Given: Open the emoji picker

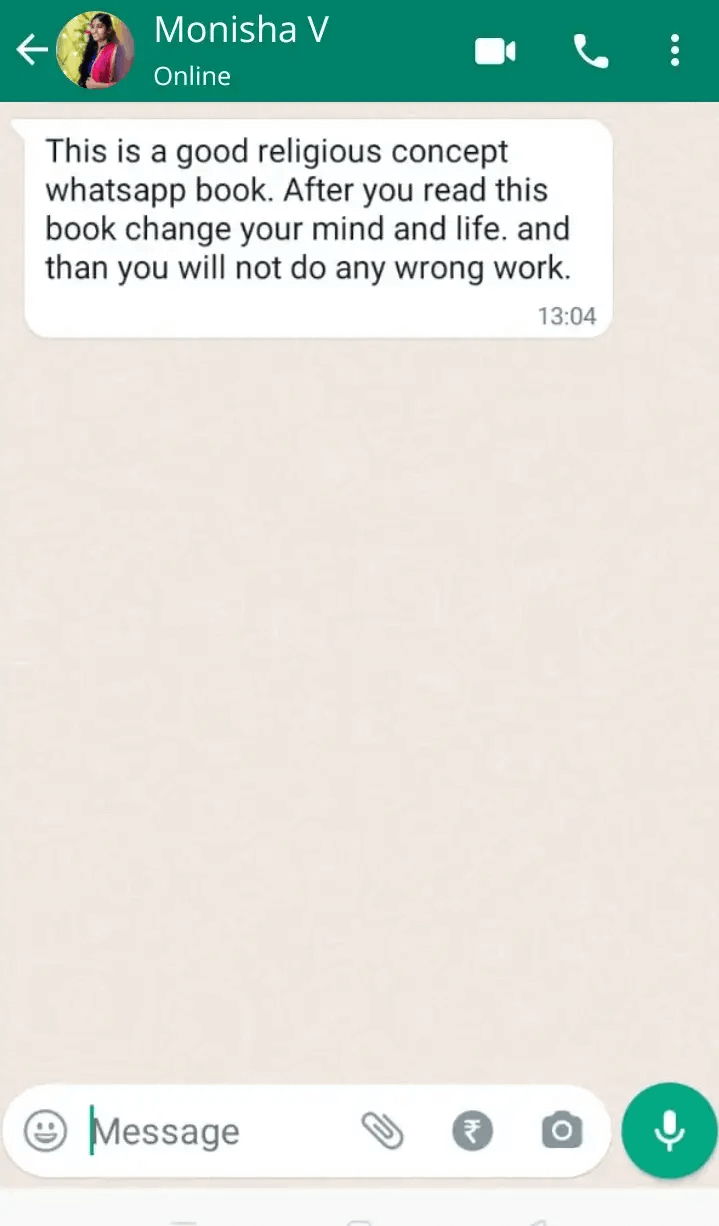Looking at the screenshot, I should [45, 1131].
